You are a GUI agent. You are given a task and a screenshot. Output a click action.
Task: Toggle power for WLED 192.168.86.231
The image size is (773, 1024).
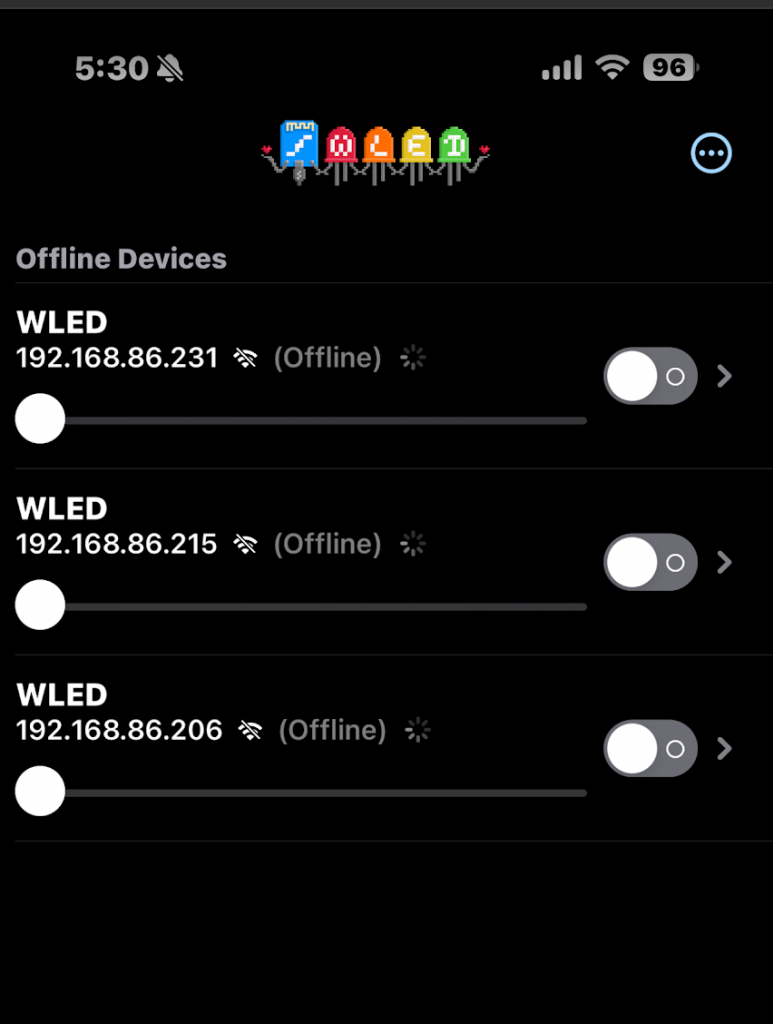coord(650,376)
